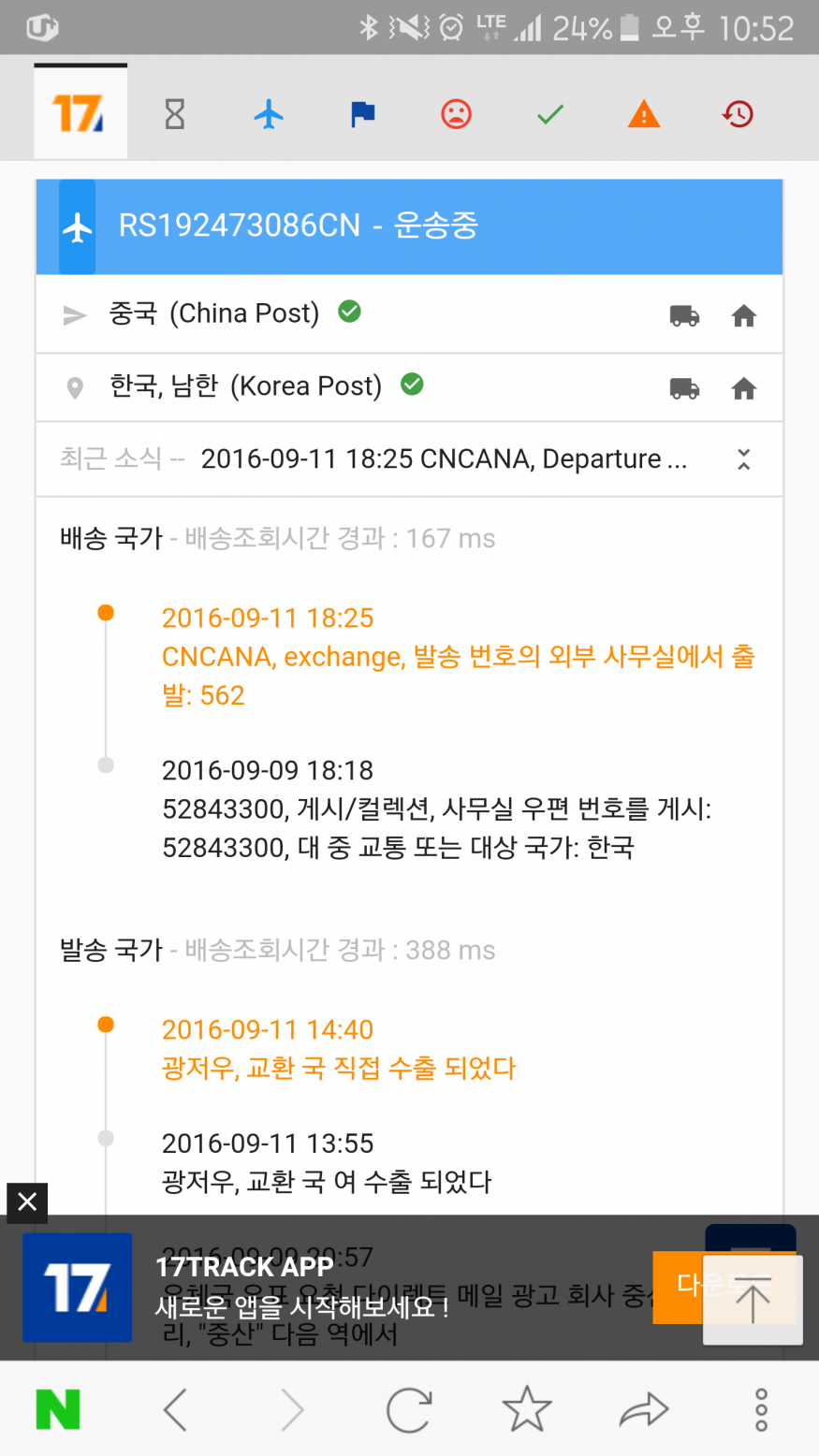Viewport: 819px width, 1456px height.
Task: Switch to the blue flag tab
Action: [362, 114]
